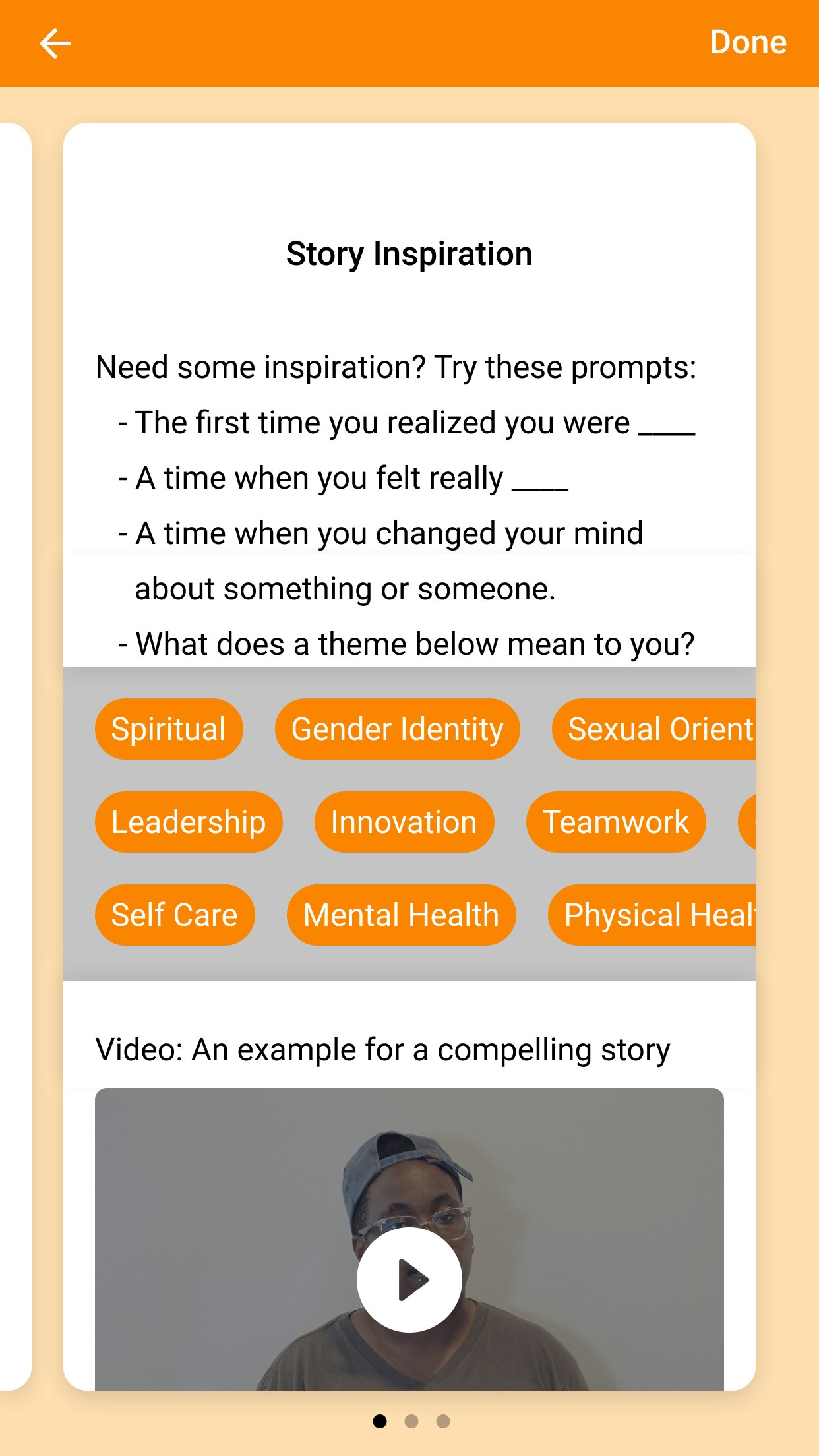Choose the Mental Health chip
The width and height of the screenshot is (819, 1456).
pos(401,915)
